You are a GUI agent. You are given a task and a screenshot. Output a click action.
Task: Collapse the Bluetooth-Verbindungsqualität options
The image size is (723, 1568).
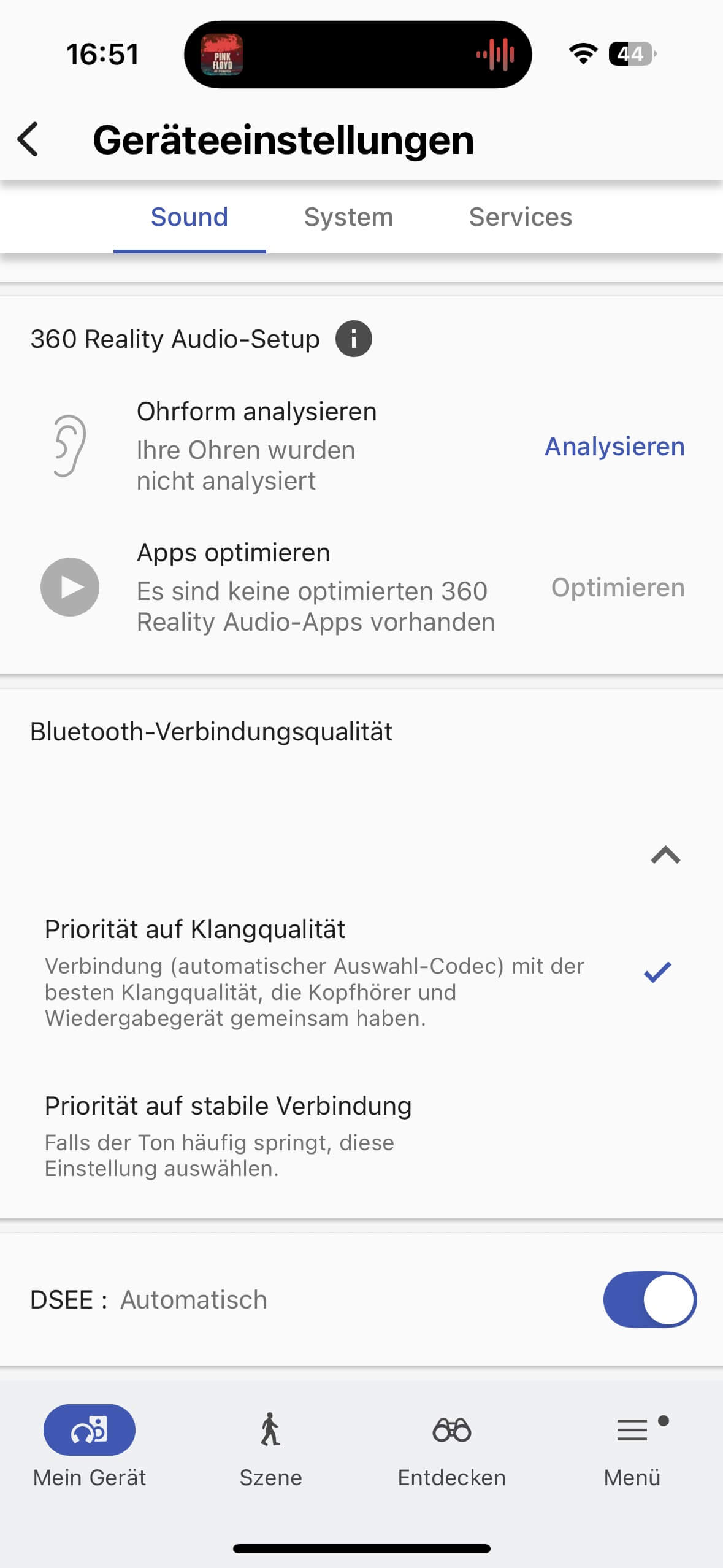click(x=665, y=855)
